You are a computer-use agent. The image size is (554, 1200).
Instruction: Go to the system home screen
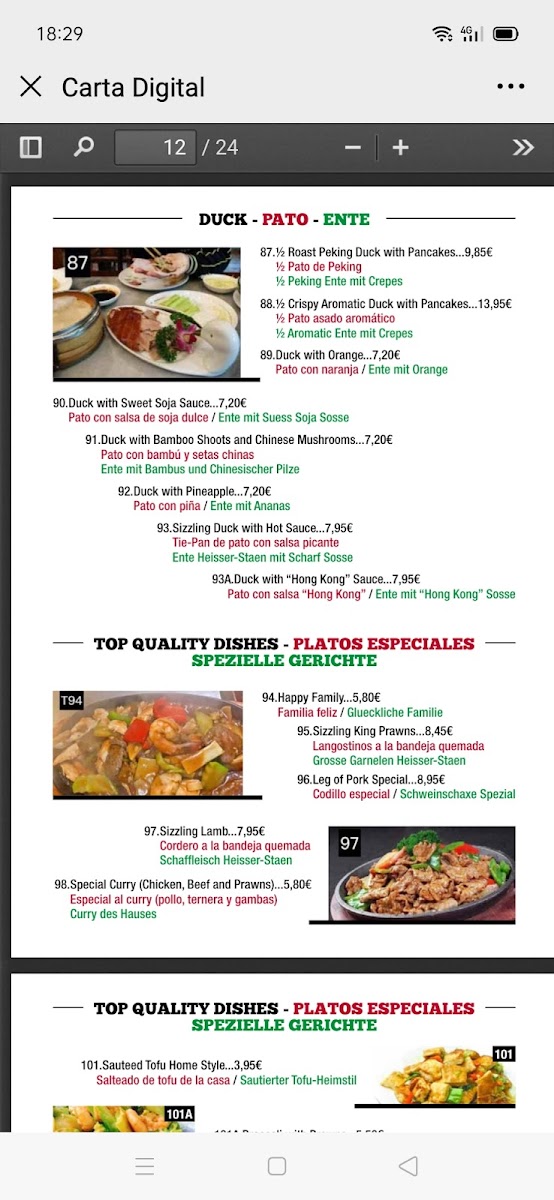(277, 1166)
